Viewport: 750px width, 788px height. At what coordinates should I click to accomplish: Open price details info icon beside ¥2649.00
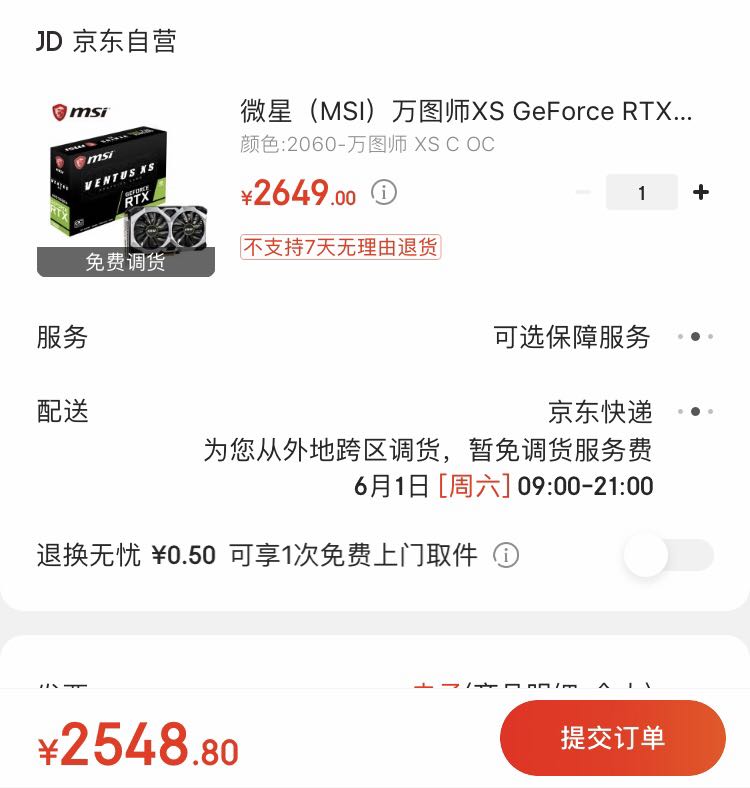coord(384,192)
